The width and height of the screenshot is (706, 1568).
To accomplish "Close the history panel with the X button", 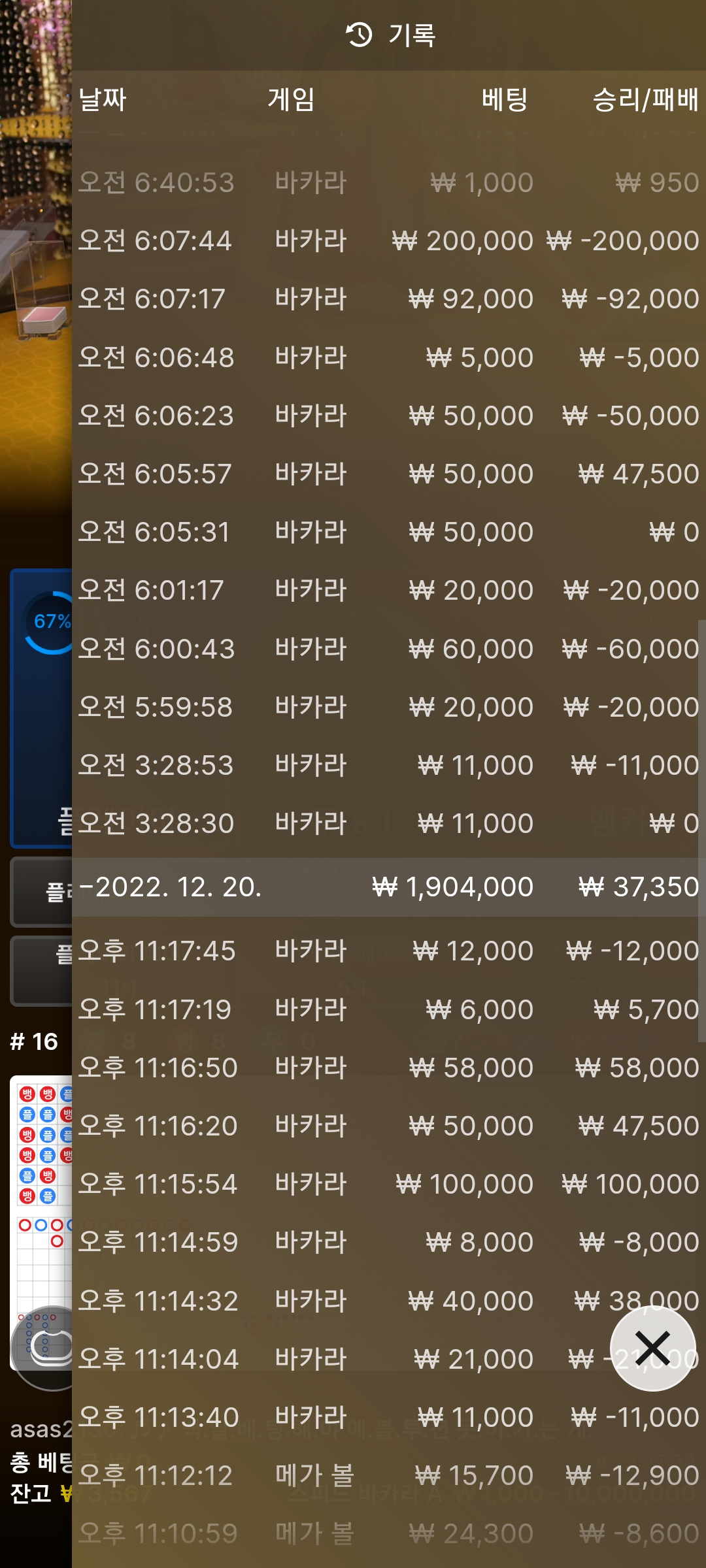I will point(652,1348).
